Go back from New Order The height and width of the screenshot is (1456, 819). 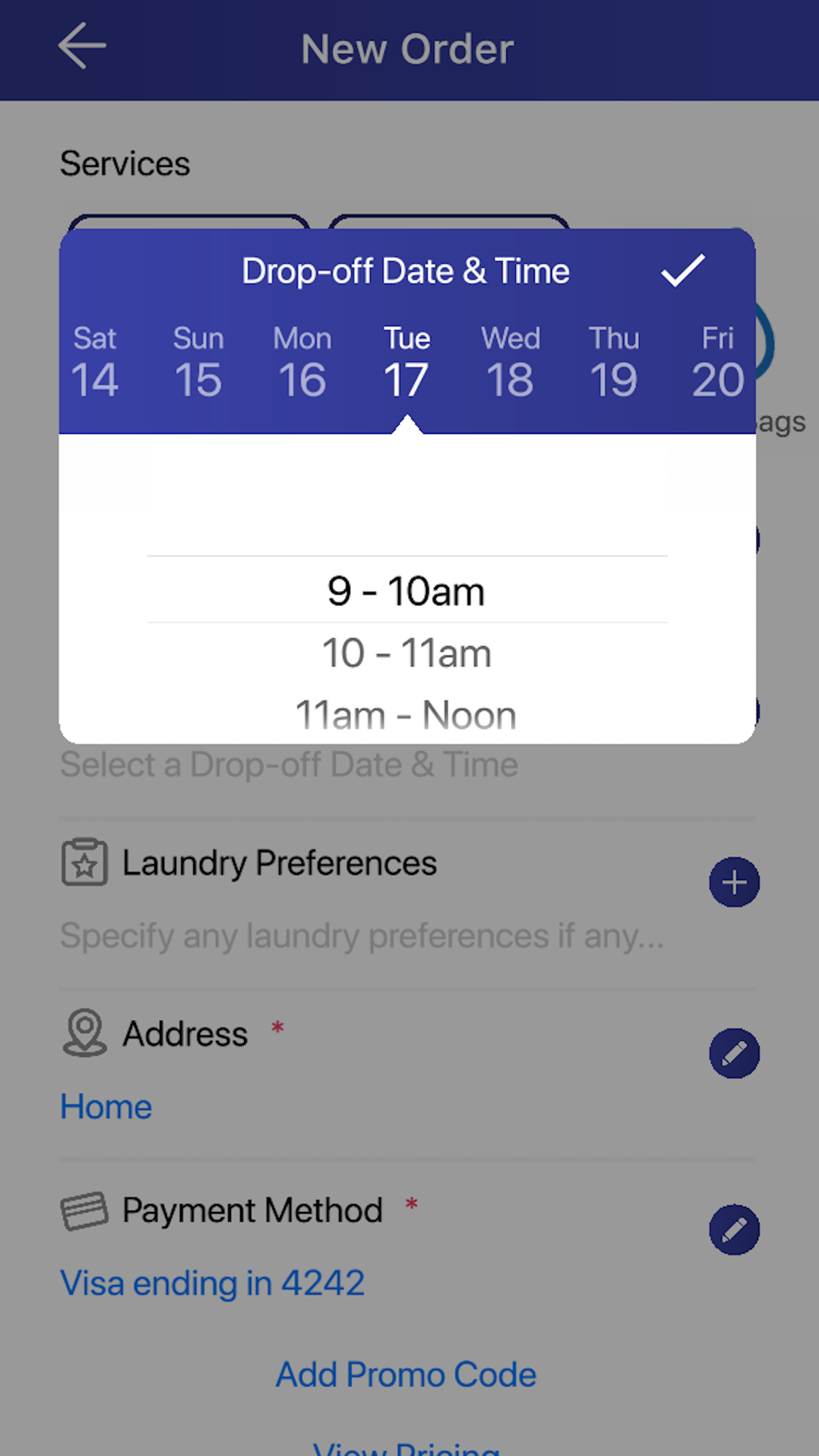pos(82,46)
